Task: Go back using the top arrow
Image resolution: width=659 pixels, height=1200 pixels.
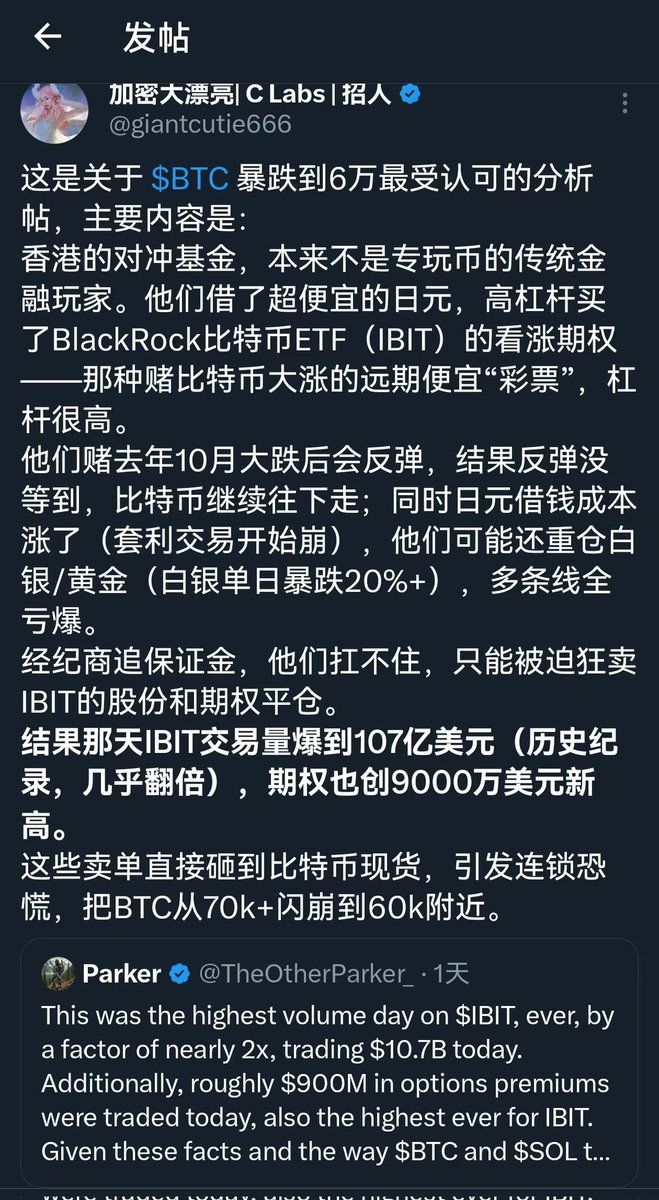Action: [x=47, y=37]
